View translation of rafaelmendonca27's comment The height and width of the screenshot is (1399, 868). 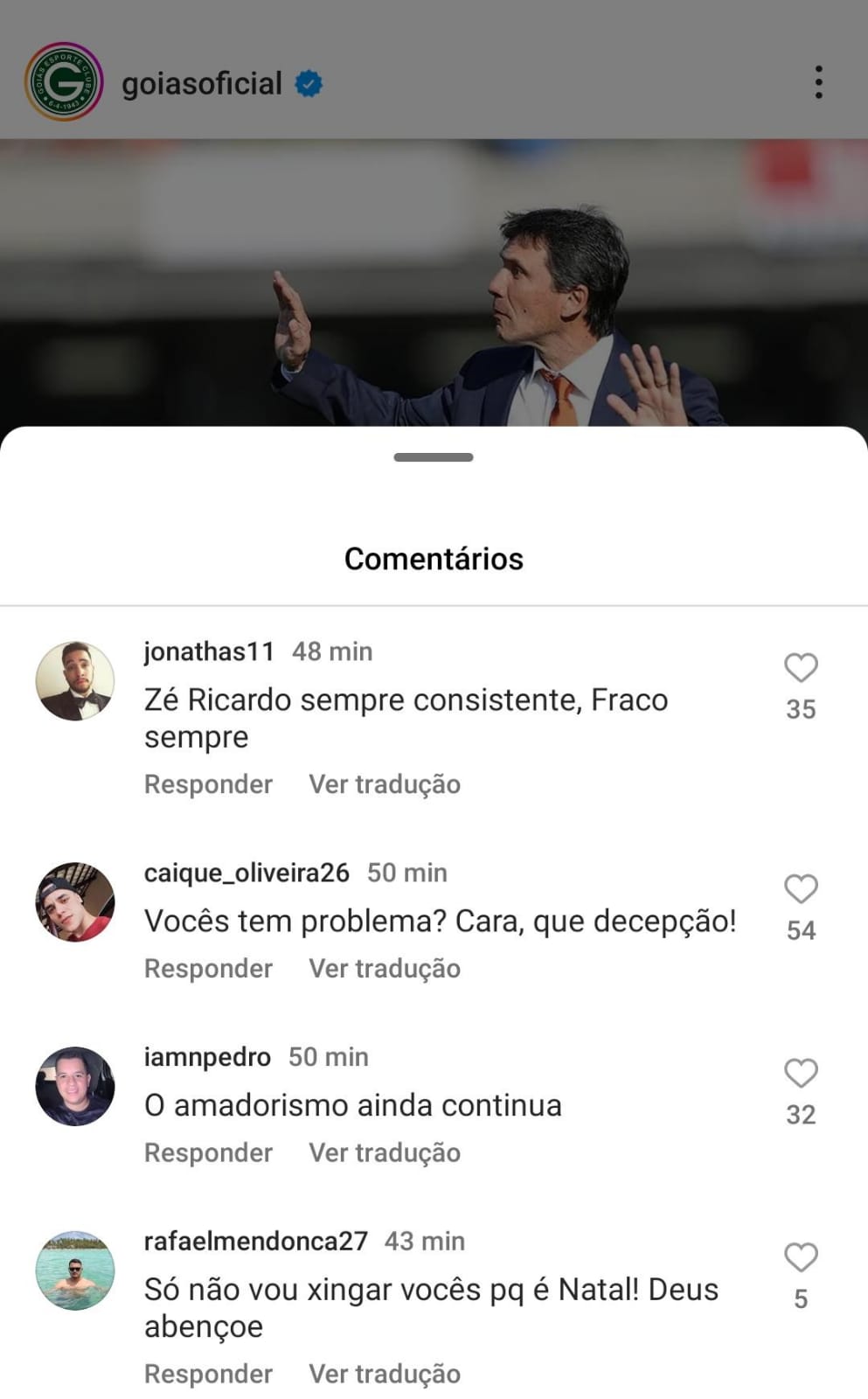(384, 1375)
